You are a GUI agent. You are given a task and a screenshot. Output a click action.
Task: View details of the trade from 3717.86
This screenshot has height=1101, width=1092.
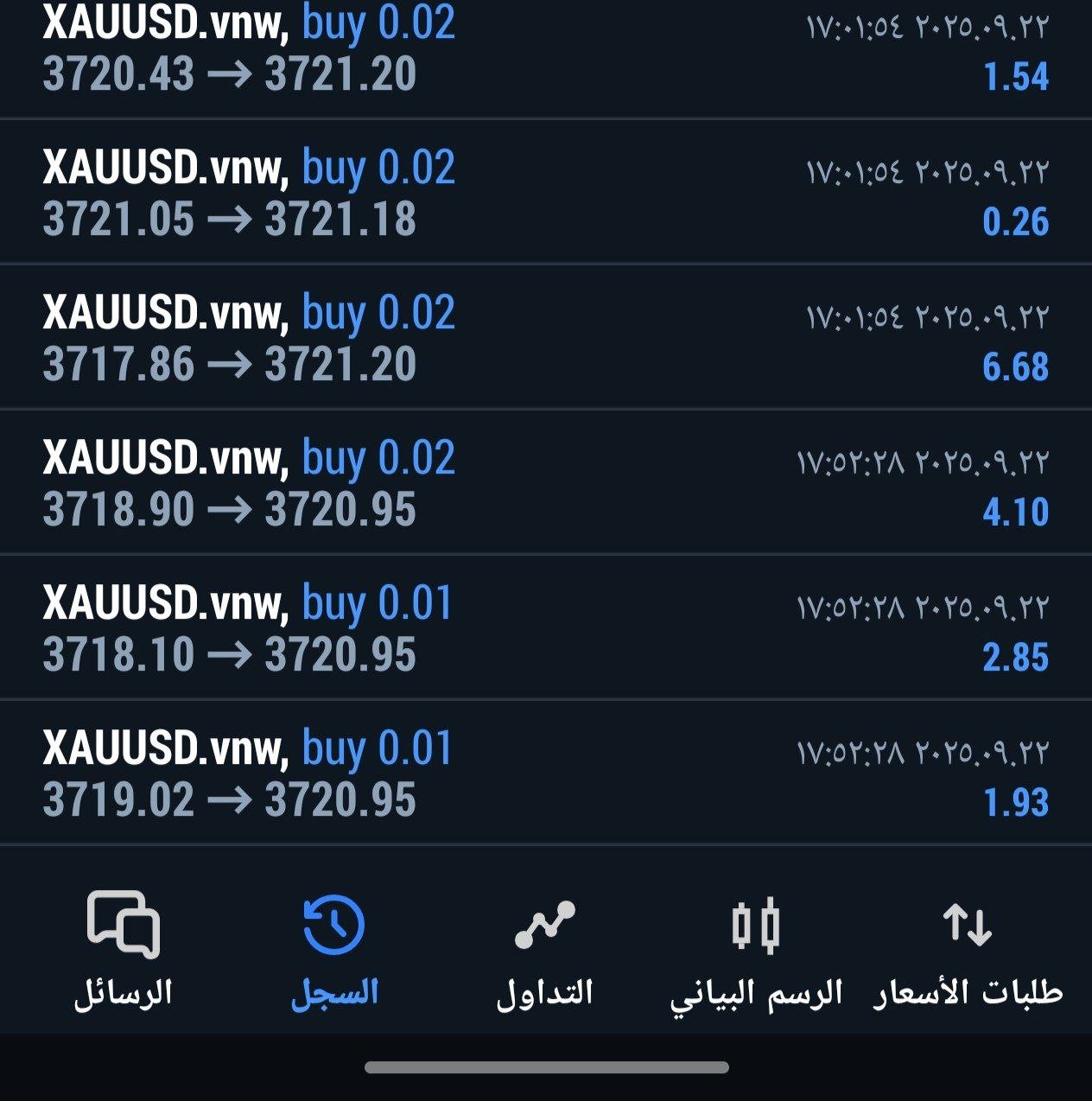click(544, 337)
